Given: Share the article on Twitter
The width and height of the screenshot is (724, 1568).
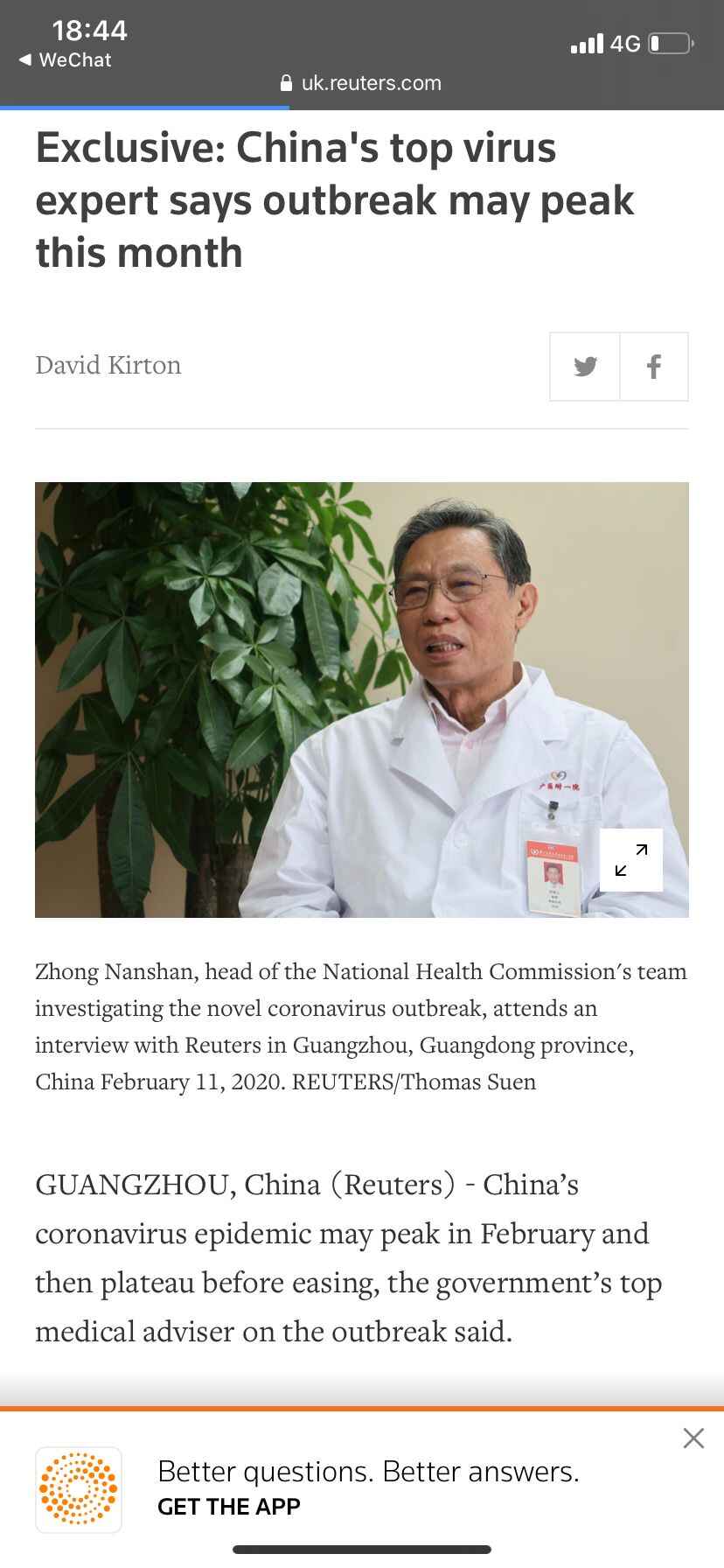Looking at the screenshot, I should 585,367.
